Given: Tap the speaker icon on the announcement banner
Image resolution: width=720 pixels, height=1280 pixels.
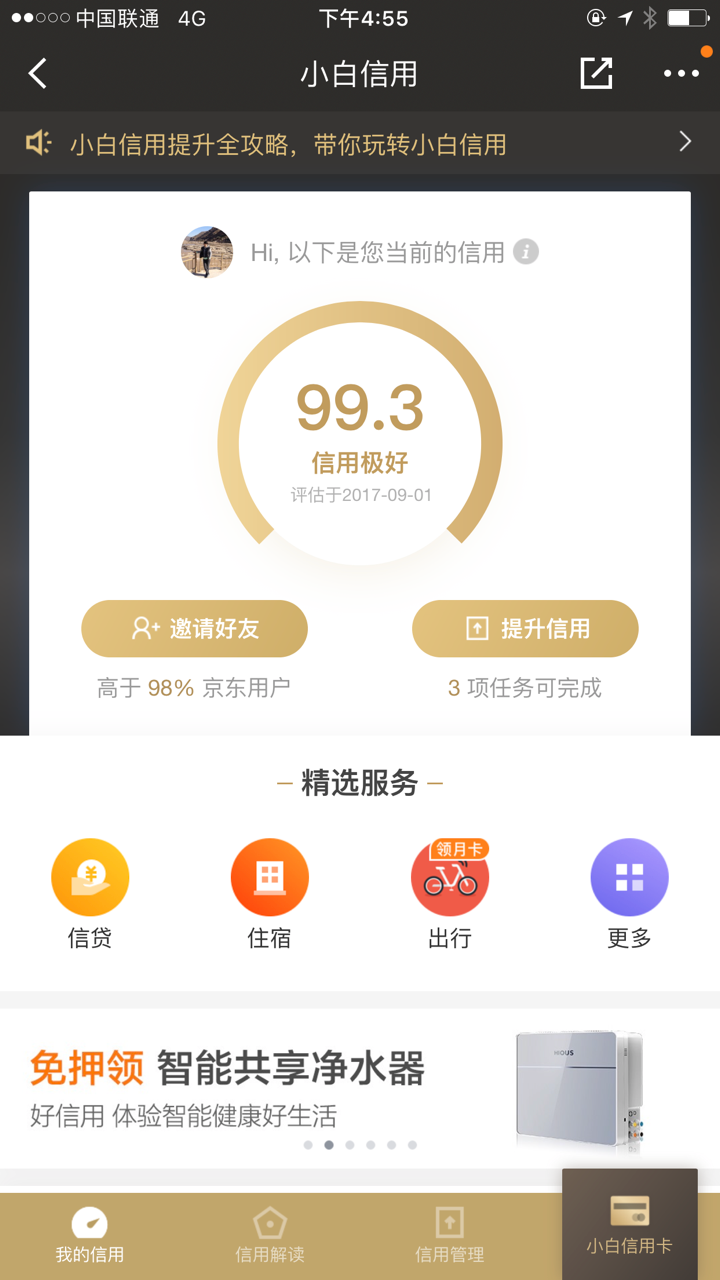Looking at the screenshot, I should tap(37, 143).
